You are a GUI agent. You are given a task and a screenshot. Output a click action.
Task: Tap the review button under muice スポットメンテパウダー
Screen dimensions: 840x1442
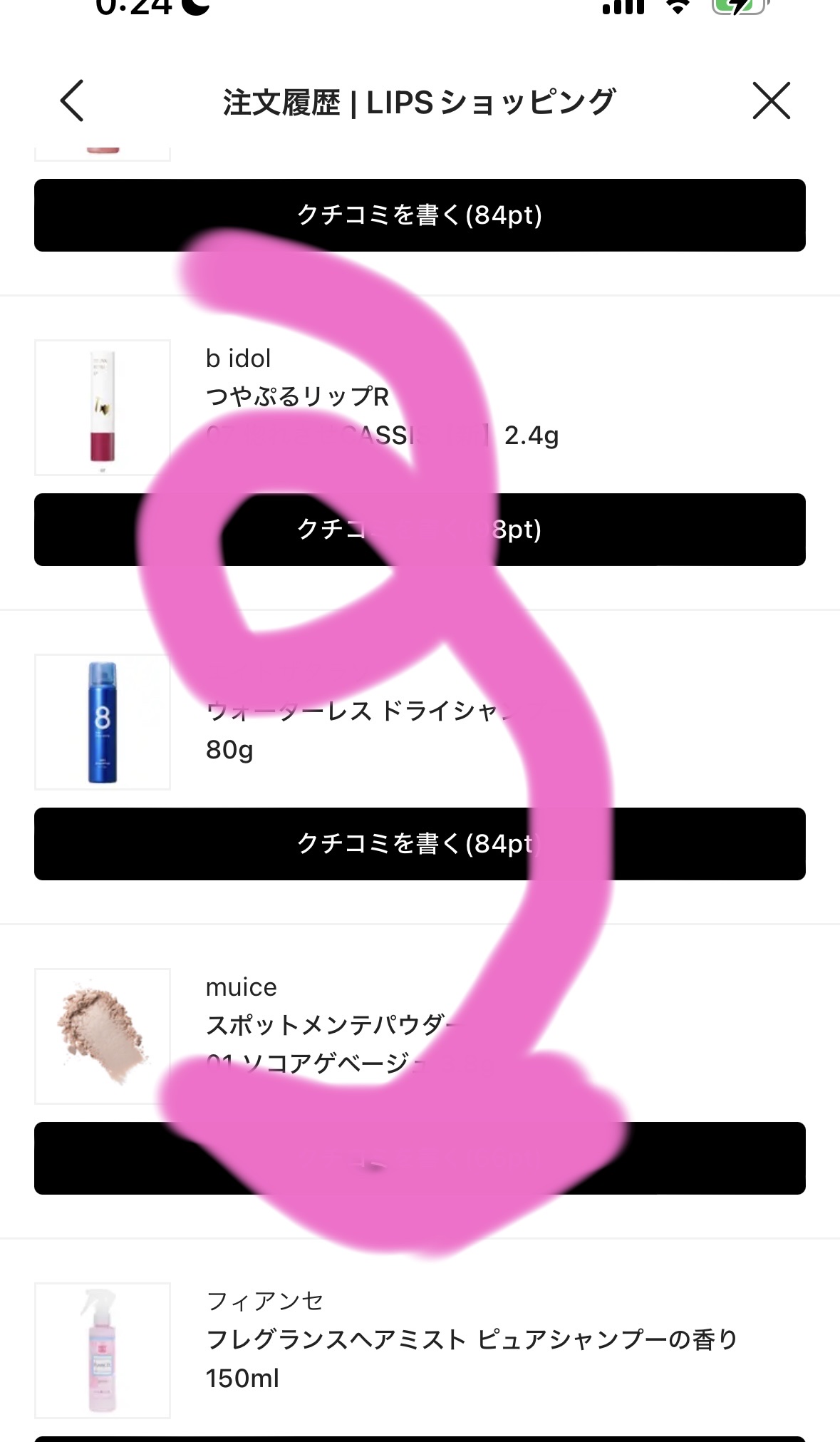point(712,1158)
